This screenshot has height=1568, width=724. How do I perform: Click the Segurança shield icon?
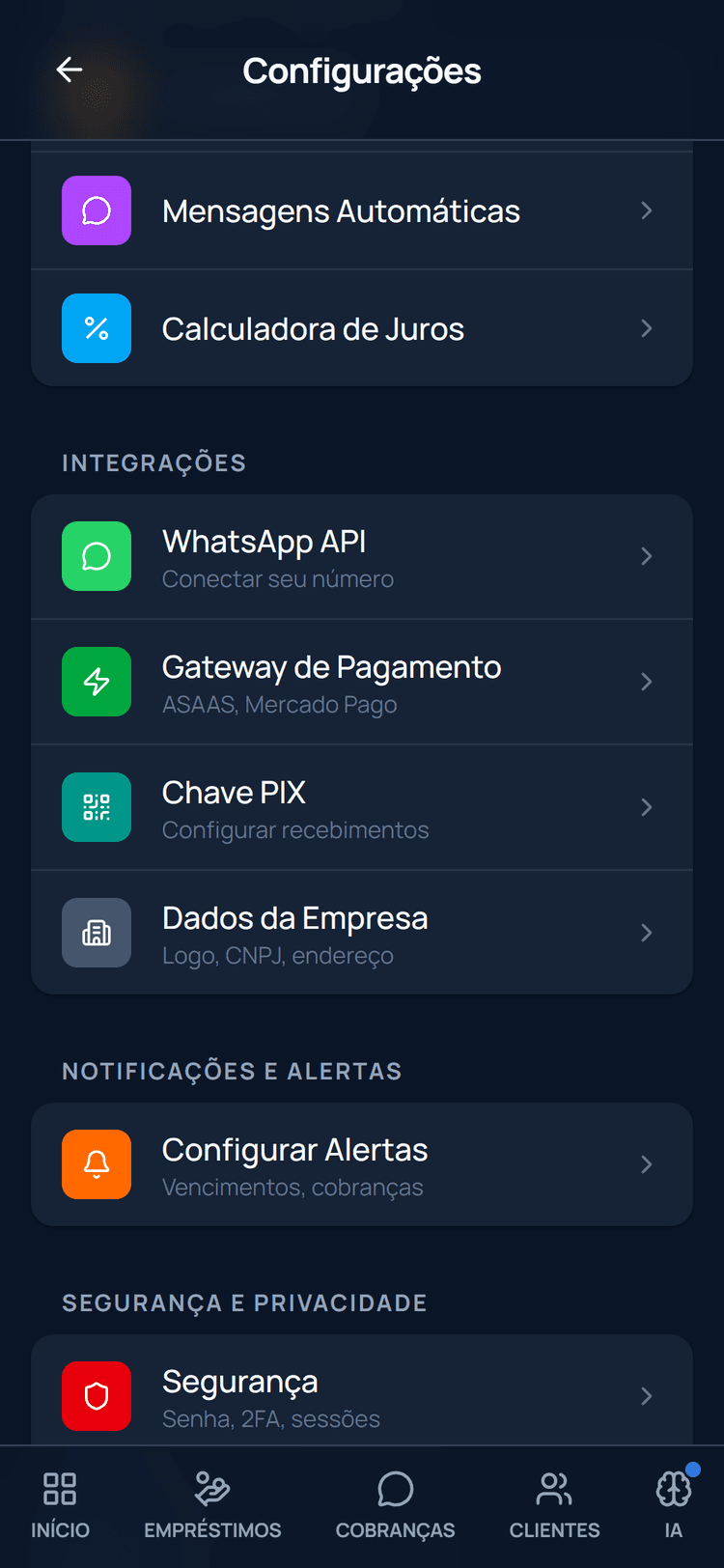97,1396
